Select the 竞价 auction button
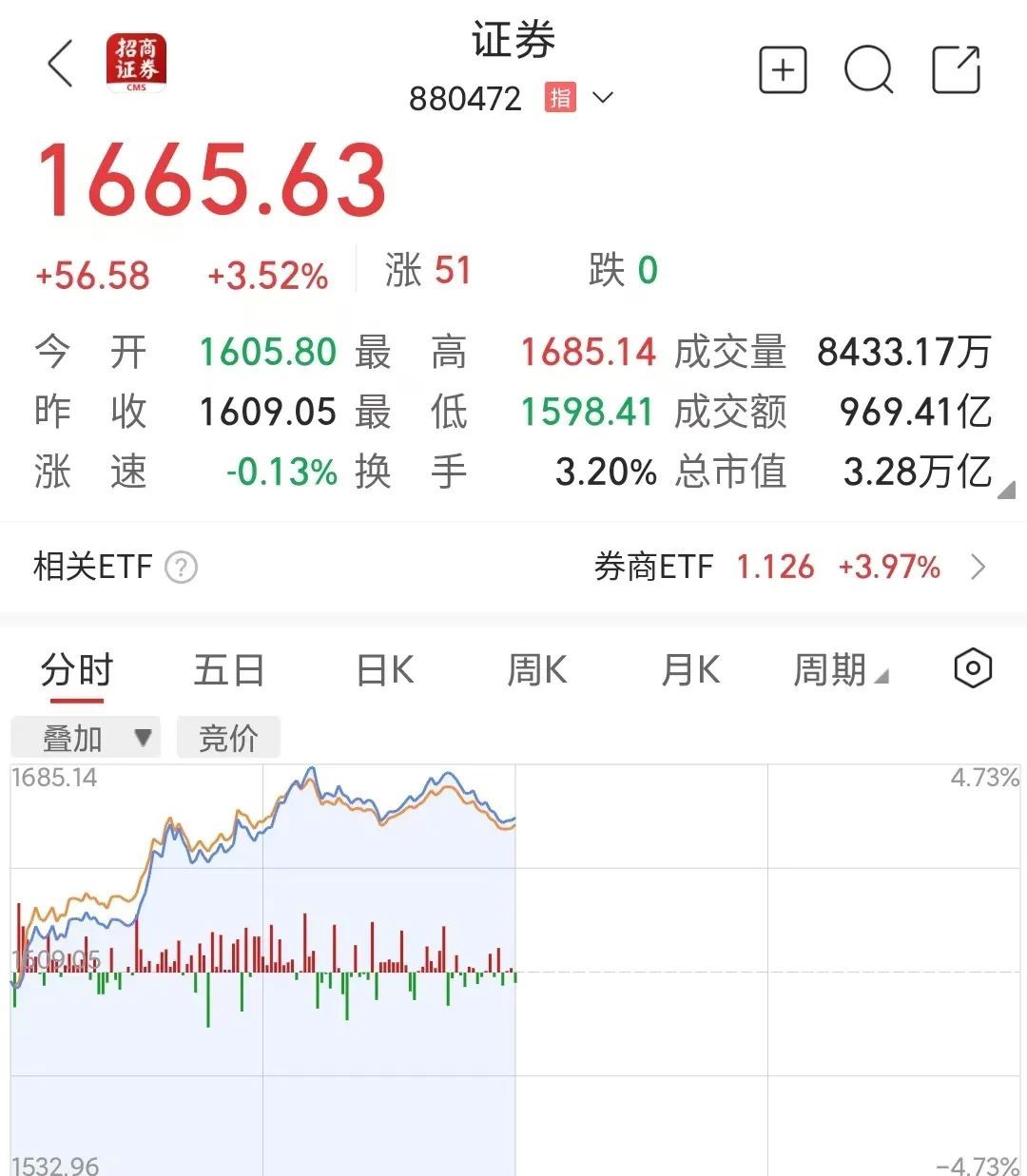Image resolution: width=1027 pixels, height=1176 pixels. click(228, 738)
